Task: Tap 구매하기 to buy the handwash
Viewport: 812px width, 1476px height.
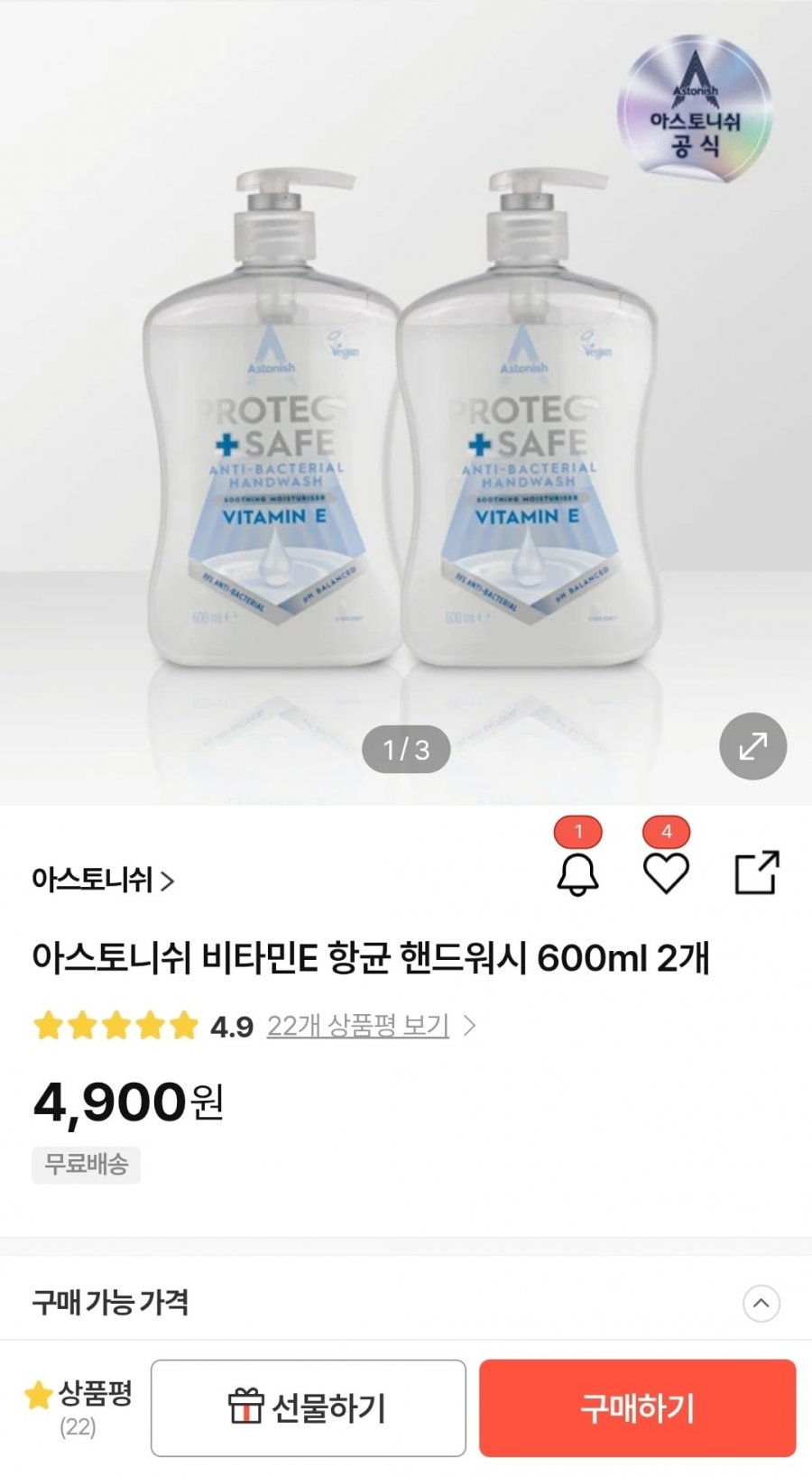Action: tap(637, 1407)
